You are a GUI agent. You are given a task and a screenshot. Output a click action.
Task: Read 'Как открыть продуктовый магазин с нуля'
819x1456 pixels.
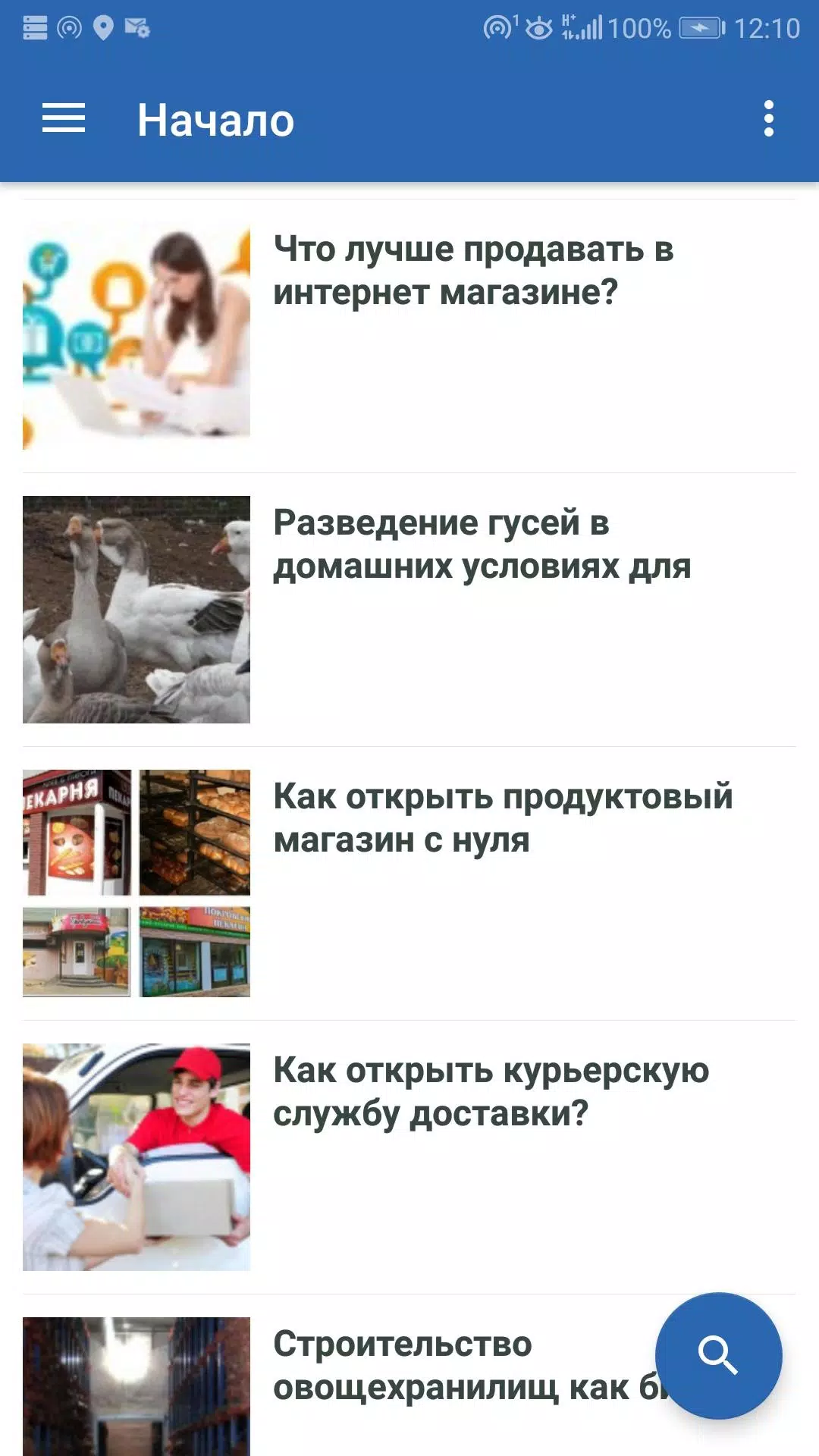502,818
